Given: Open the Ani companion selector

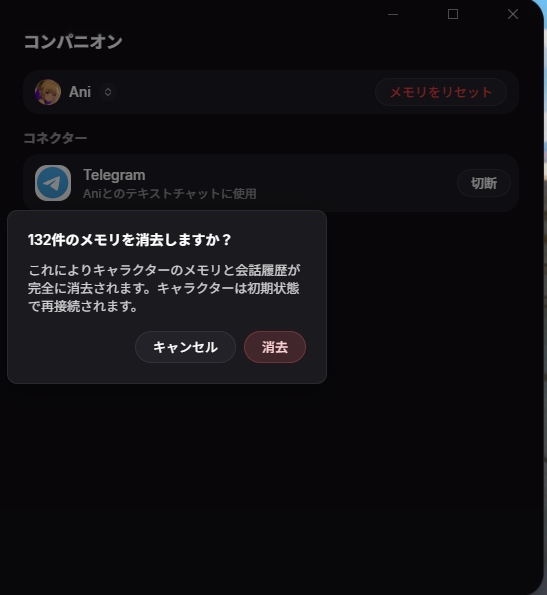Looking at the screenshot, I should (108, 92).
